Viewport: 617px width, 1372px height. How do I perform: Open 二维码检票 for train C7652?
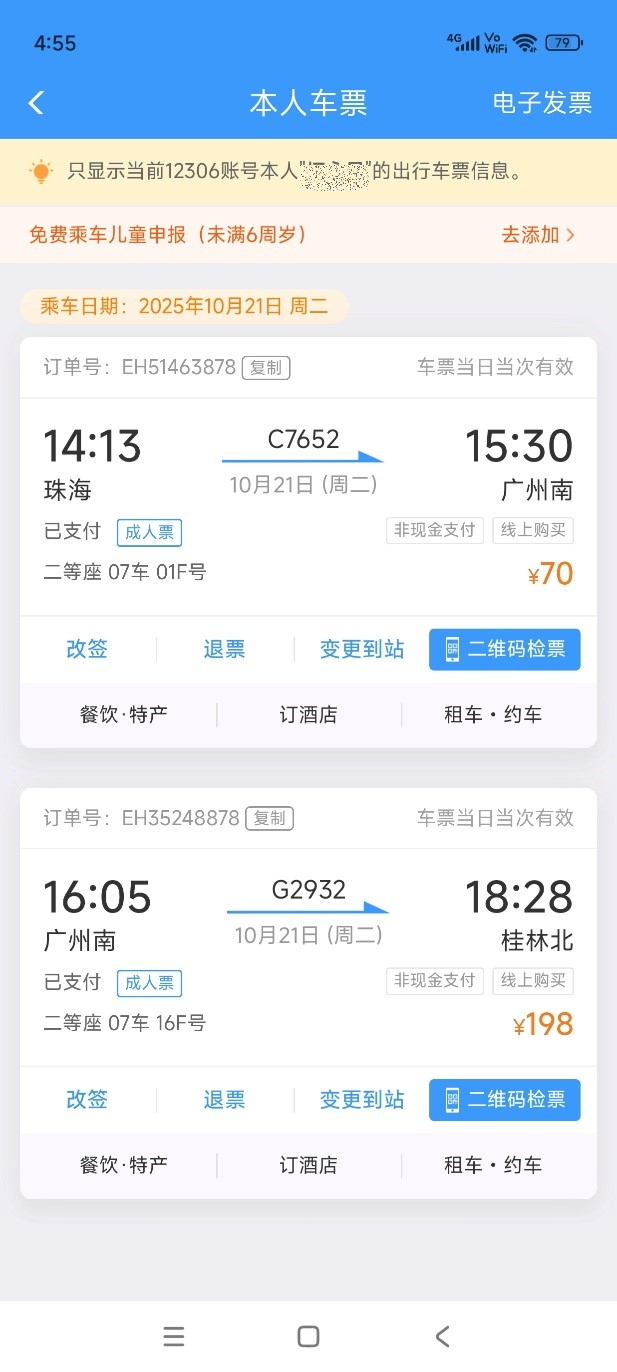tap(505, 649)
